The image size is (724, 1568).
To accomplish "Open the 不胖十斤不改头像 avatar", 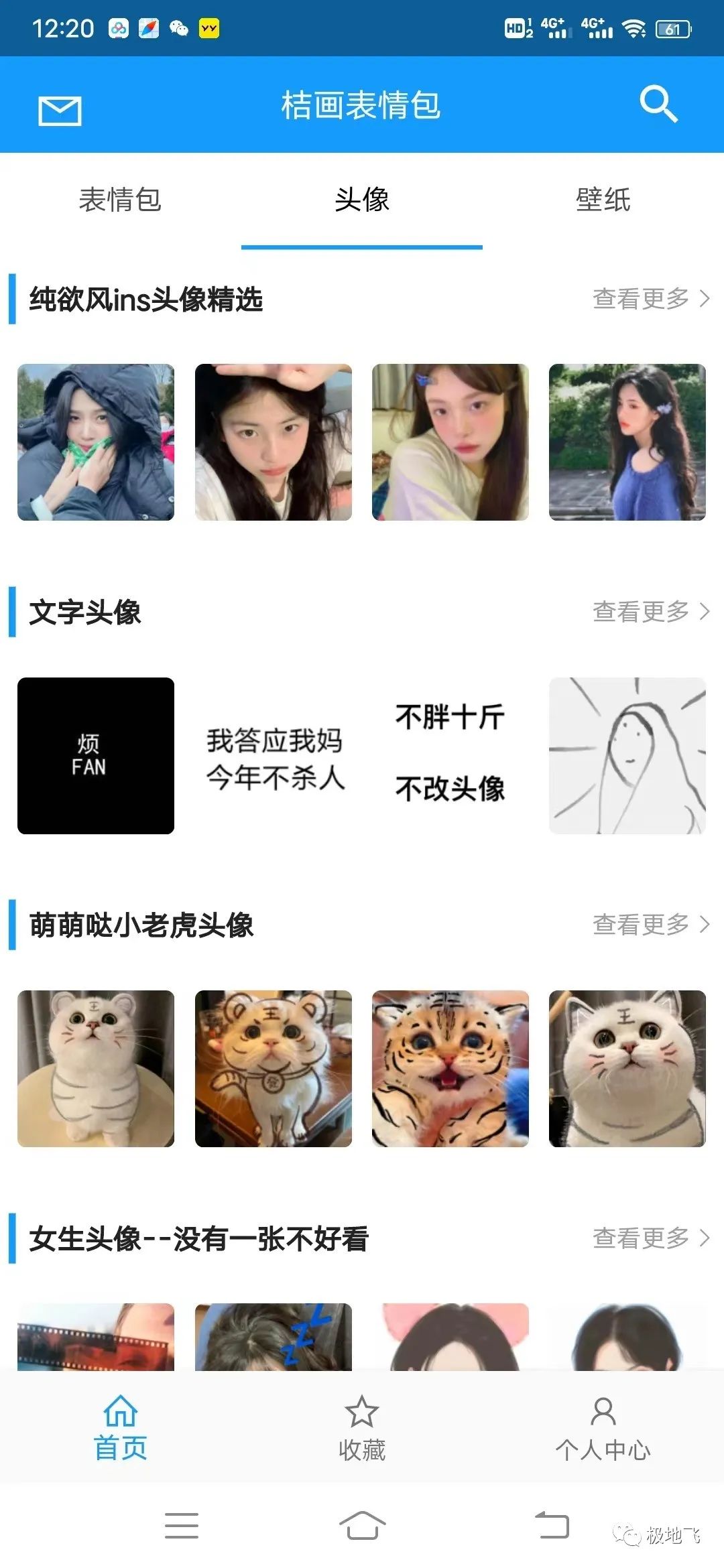I will [450, 756].
